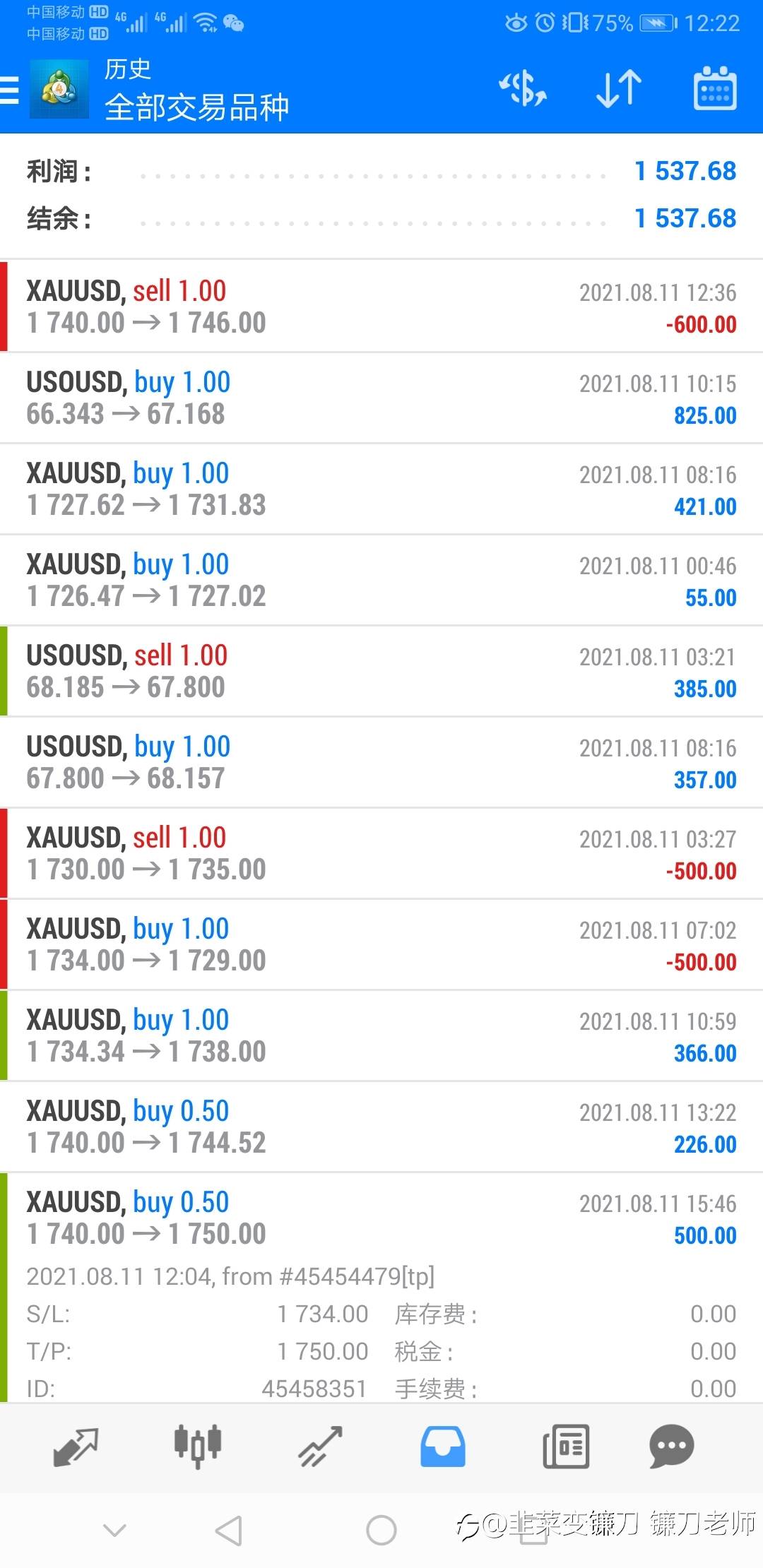
Task: Expand USOUSD sell trade with 385.00 profit
Action: point(381,671)
